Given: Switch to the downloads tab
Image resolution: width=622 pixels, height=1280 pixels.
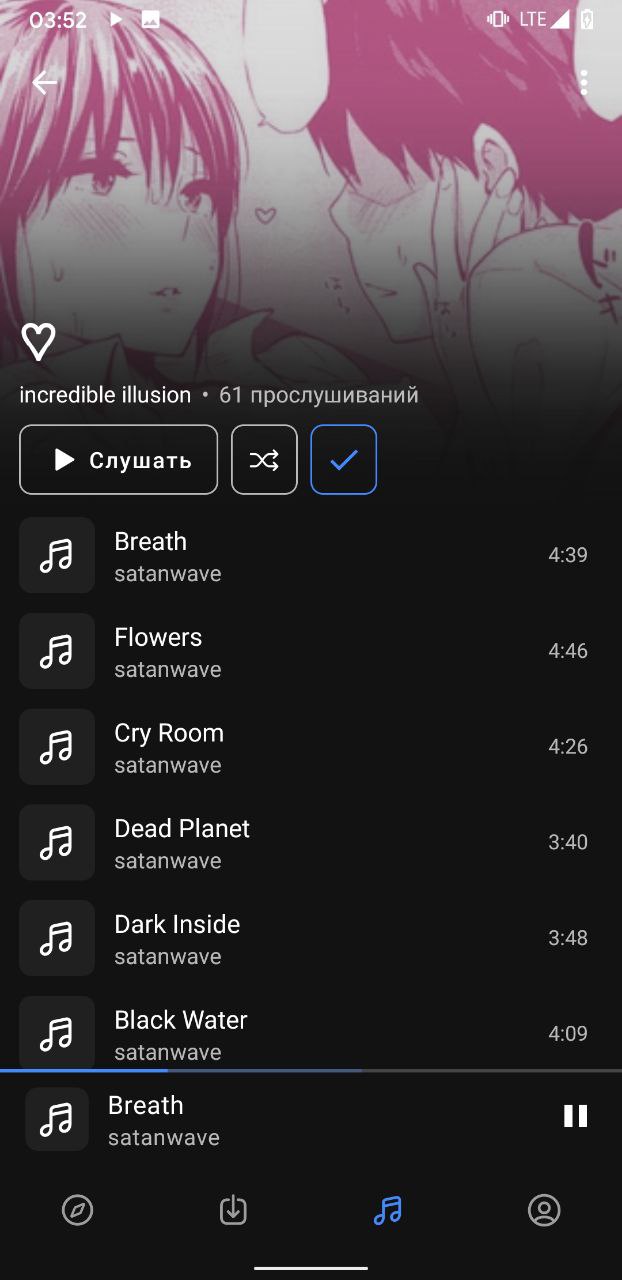Looking at the screenshot, I should pyautogui.click(x=232, y=1211).
